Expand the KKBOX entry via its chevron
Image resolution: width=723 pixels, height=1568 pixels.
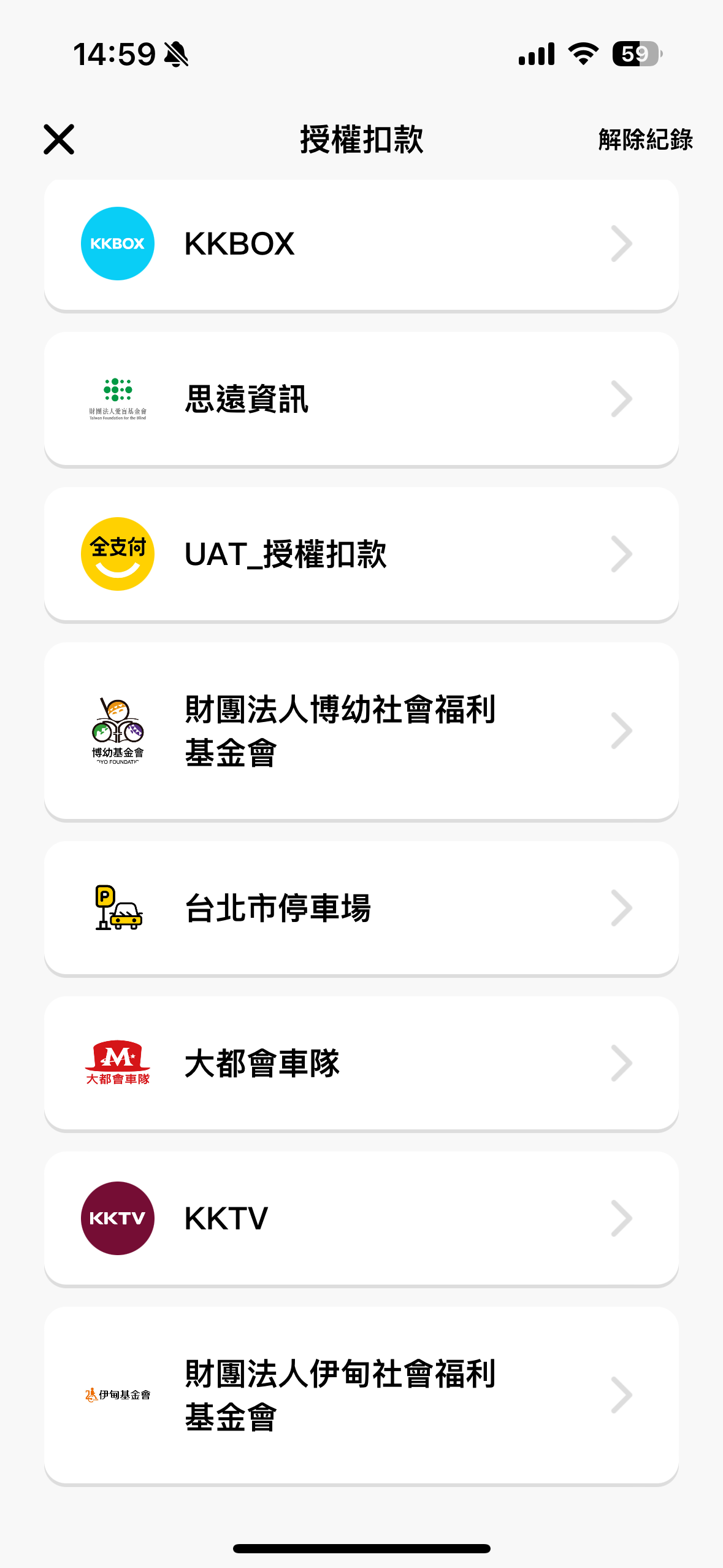621,243
